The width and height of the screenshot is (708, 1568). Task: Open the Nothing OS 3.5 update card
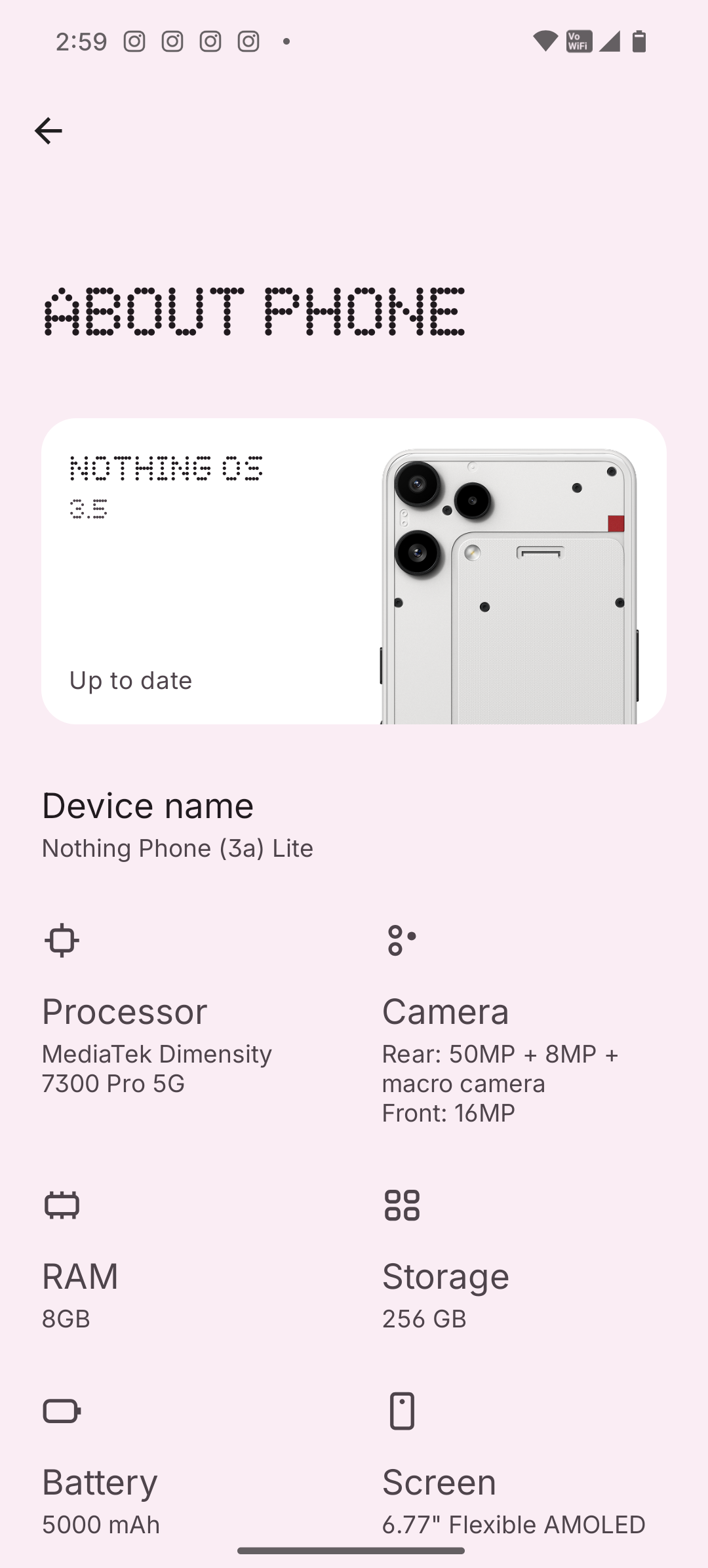click(354, 571)
